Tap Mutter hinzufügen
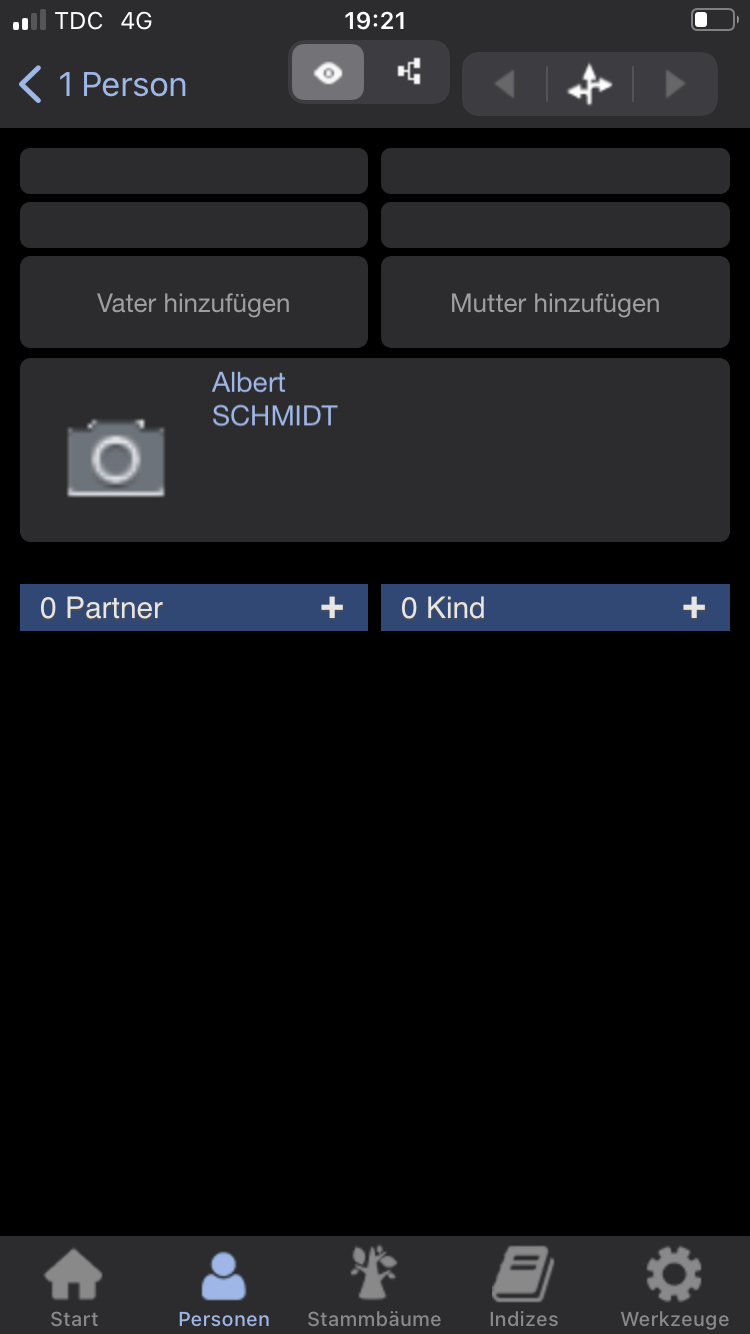750x1334 pixels. [x=555, y=303]
